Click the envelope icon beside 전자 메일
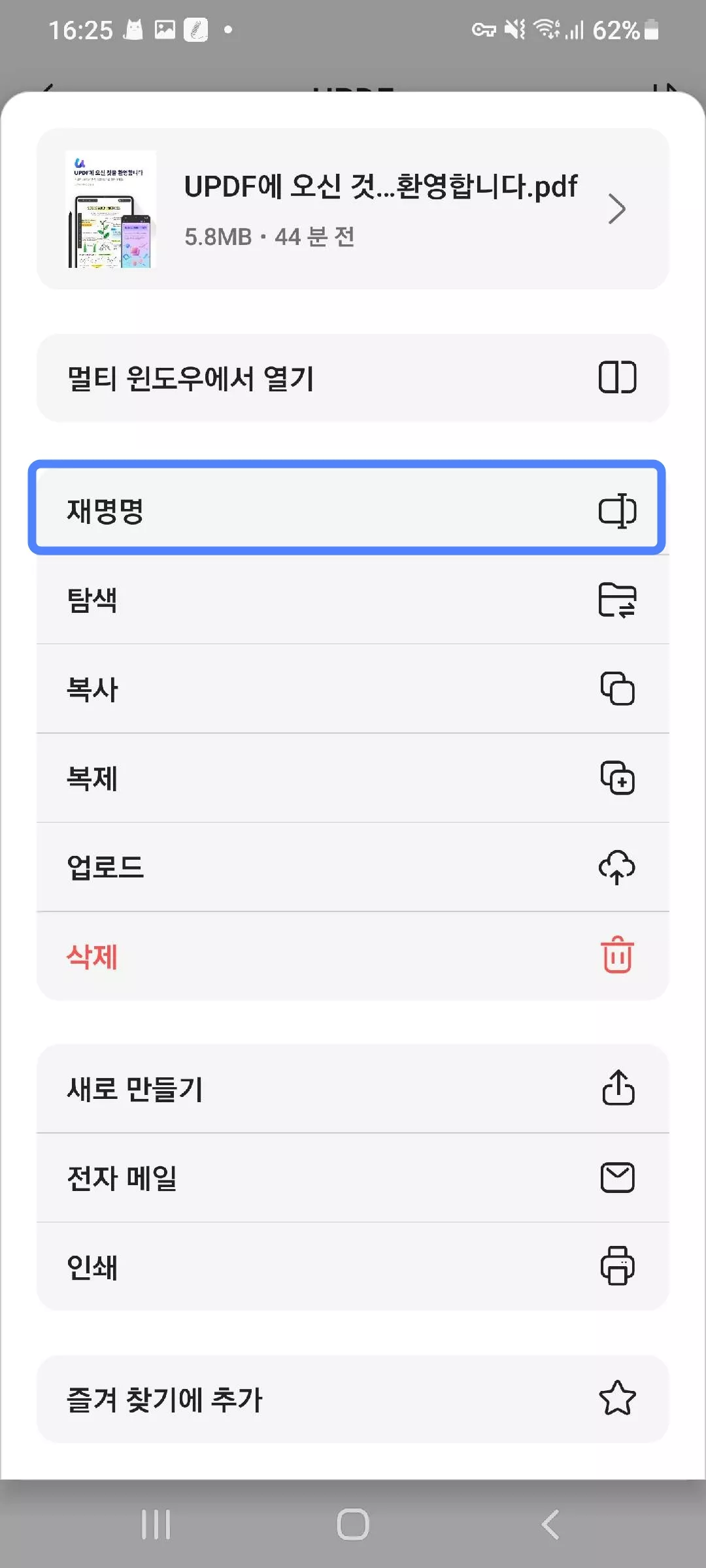This screenshot has height=1568, width=706. pyautogui.click(x=618, y=1178)
